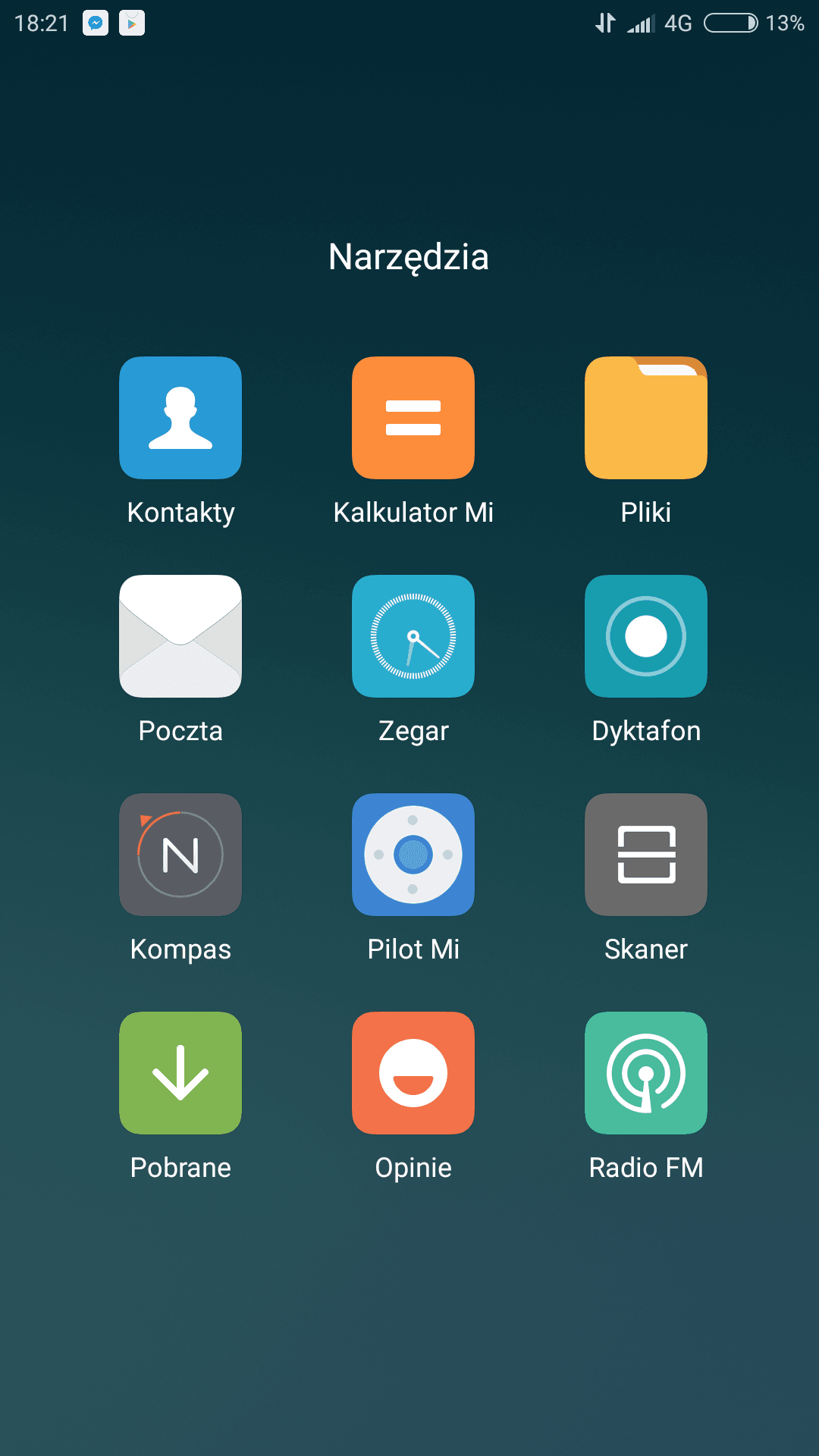The image size is (819, 1456).
Task: Launch the Zegar clock app
Action: click(413, 636)
